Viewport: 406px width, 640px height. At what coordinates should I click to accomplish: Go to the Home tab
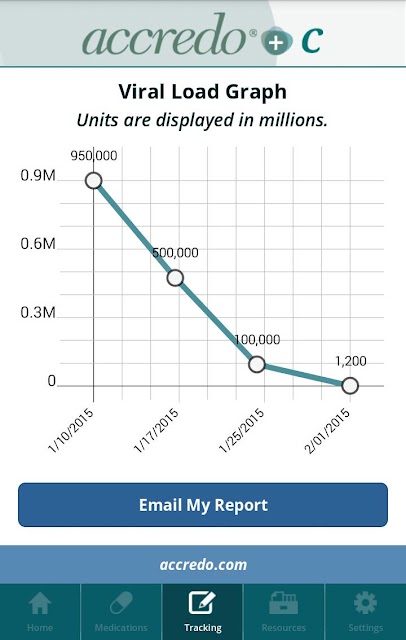coord(40,612)
